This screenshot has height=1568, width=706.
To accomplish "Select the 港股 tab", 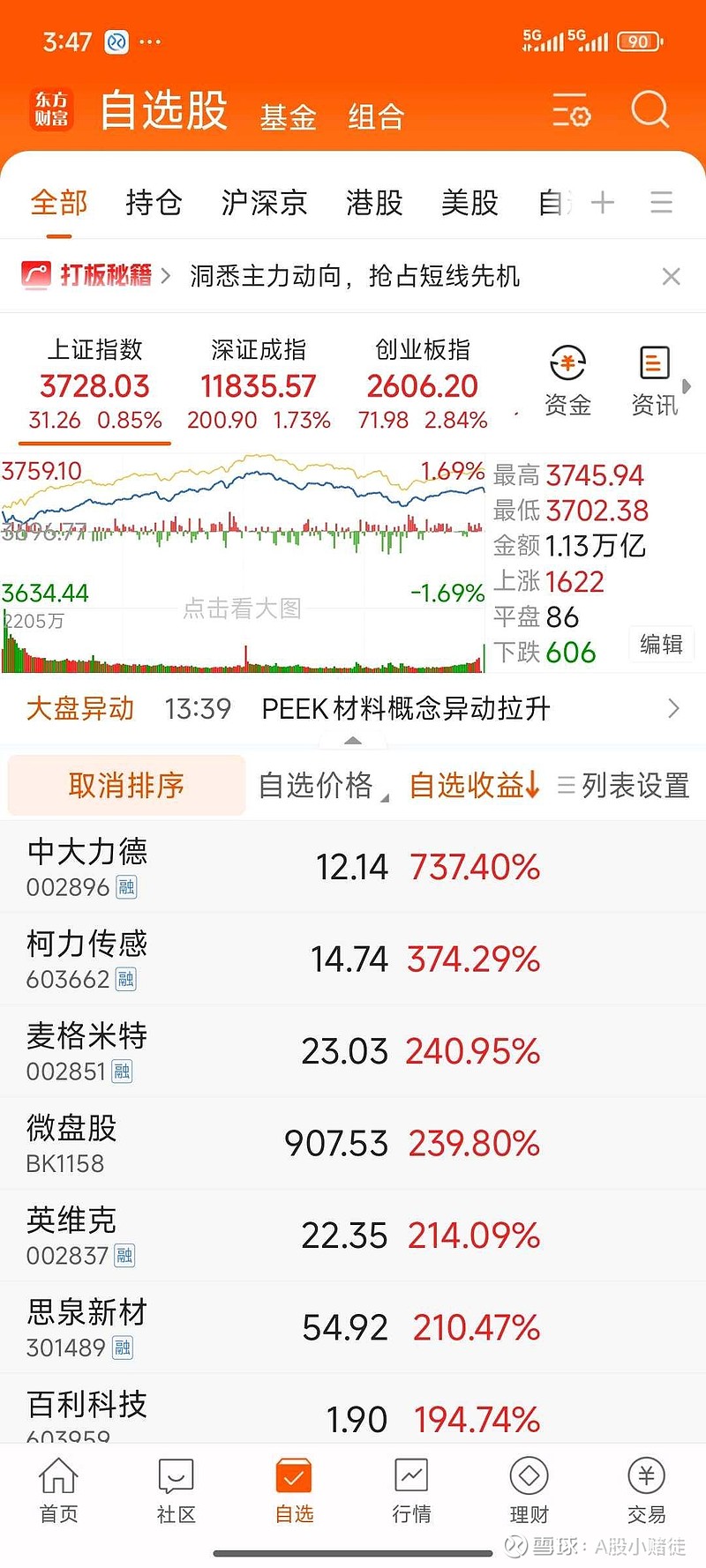I will click(x=374, y=203).
